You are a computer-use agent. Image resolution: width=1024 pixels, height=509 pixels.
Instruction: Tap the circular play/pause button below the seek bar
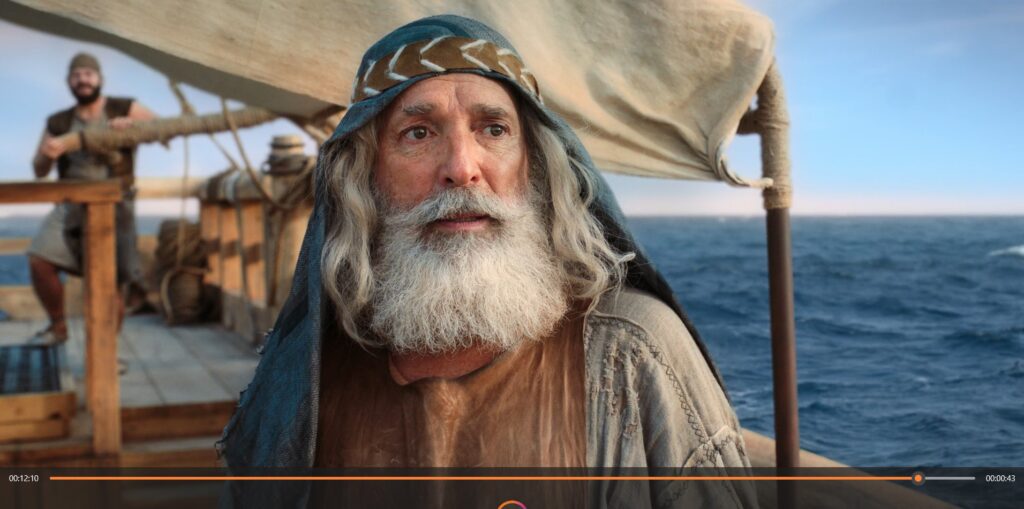click(x=512, y=505)
